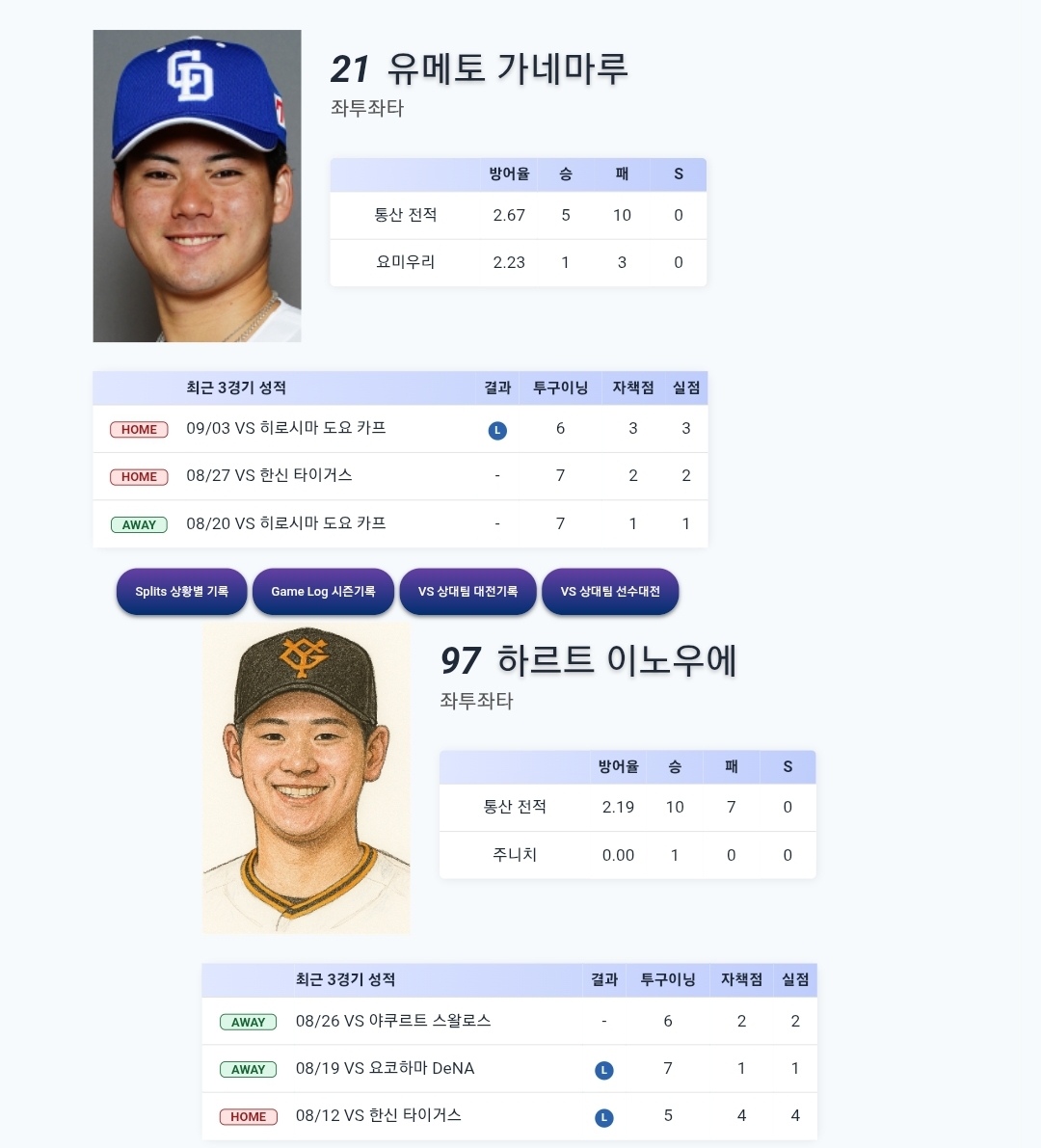This screenshot has height=1148, width=1041.
Task: Open VS 상대팀 선수대전 button
Action: pyautogui.click(x=610, y=592)
